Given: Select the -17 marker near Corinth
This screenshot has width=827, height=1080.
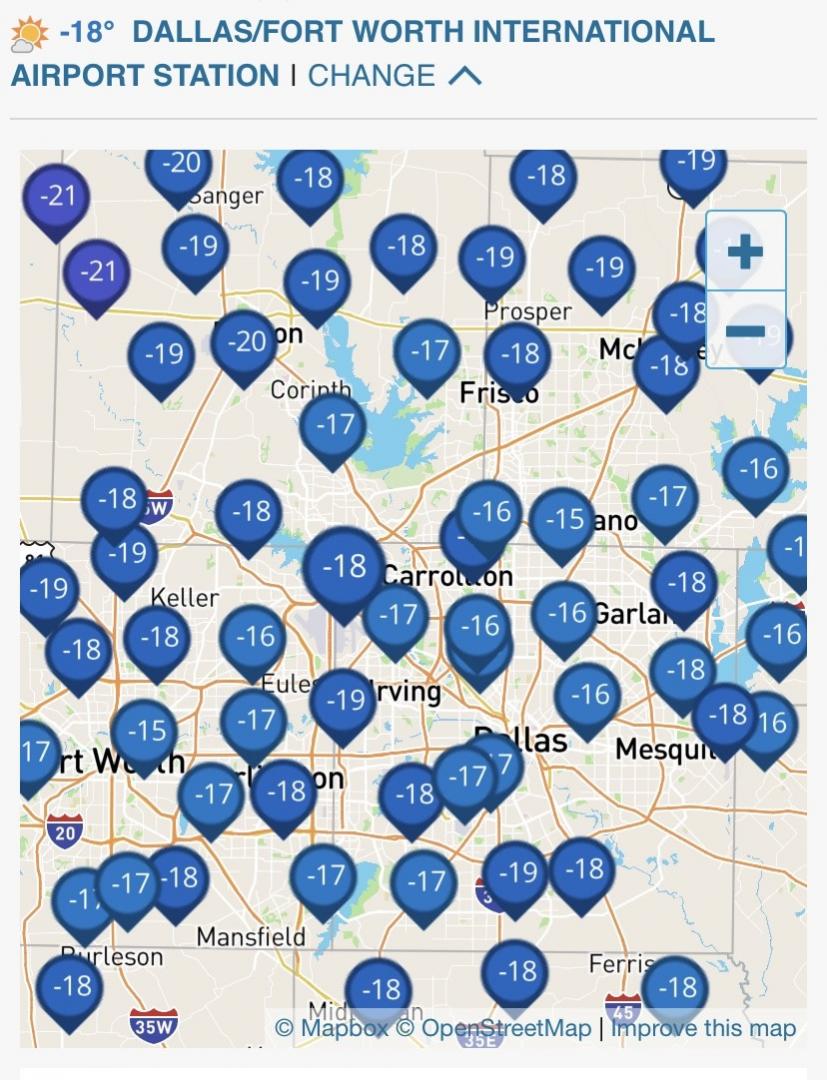Looking at the screenshot, I should [333, 425].
